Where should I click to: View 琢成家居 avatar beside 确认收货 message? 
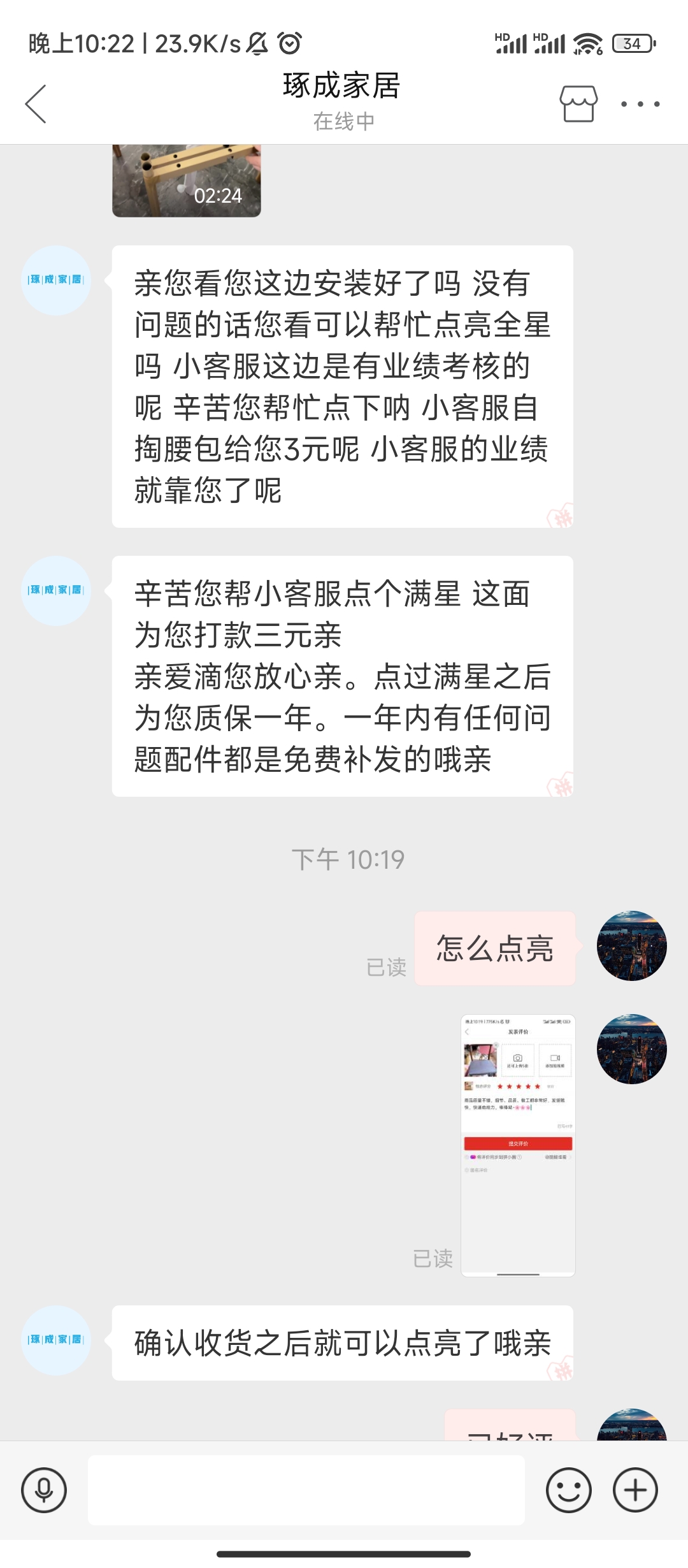click(56, 1340)
